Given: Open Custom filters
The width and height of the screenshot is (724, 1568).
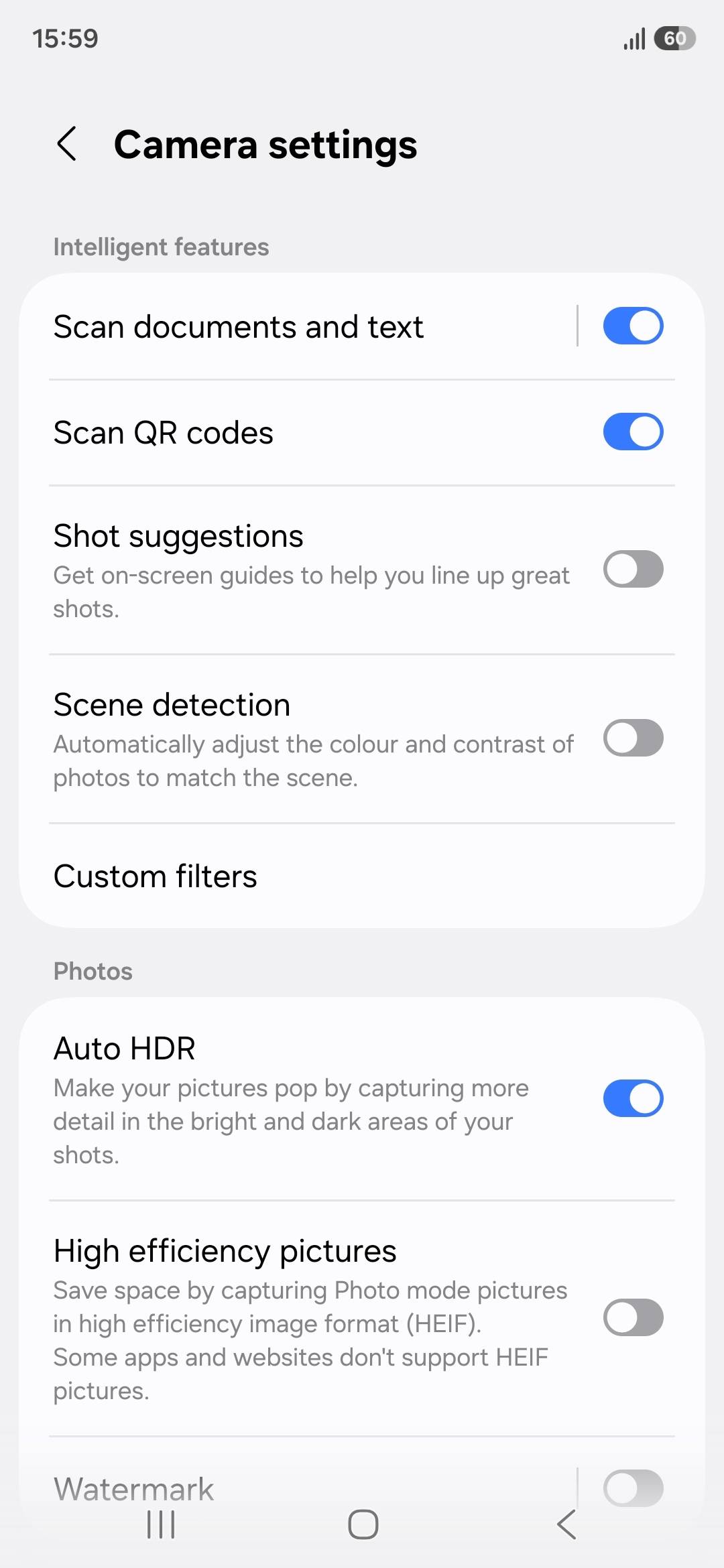Looking at the screenshot, I should tap(362, 876).
